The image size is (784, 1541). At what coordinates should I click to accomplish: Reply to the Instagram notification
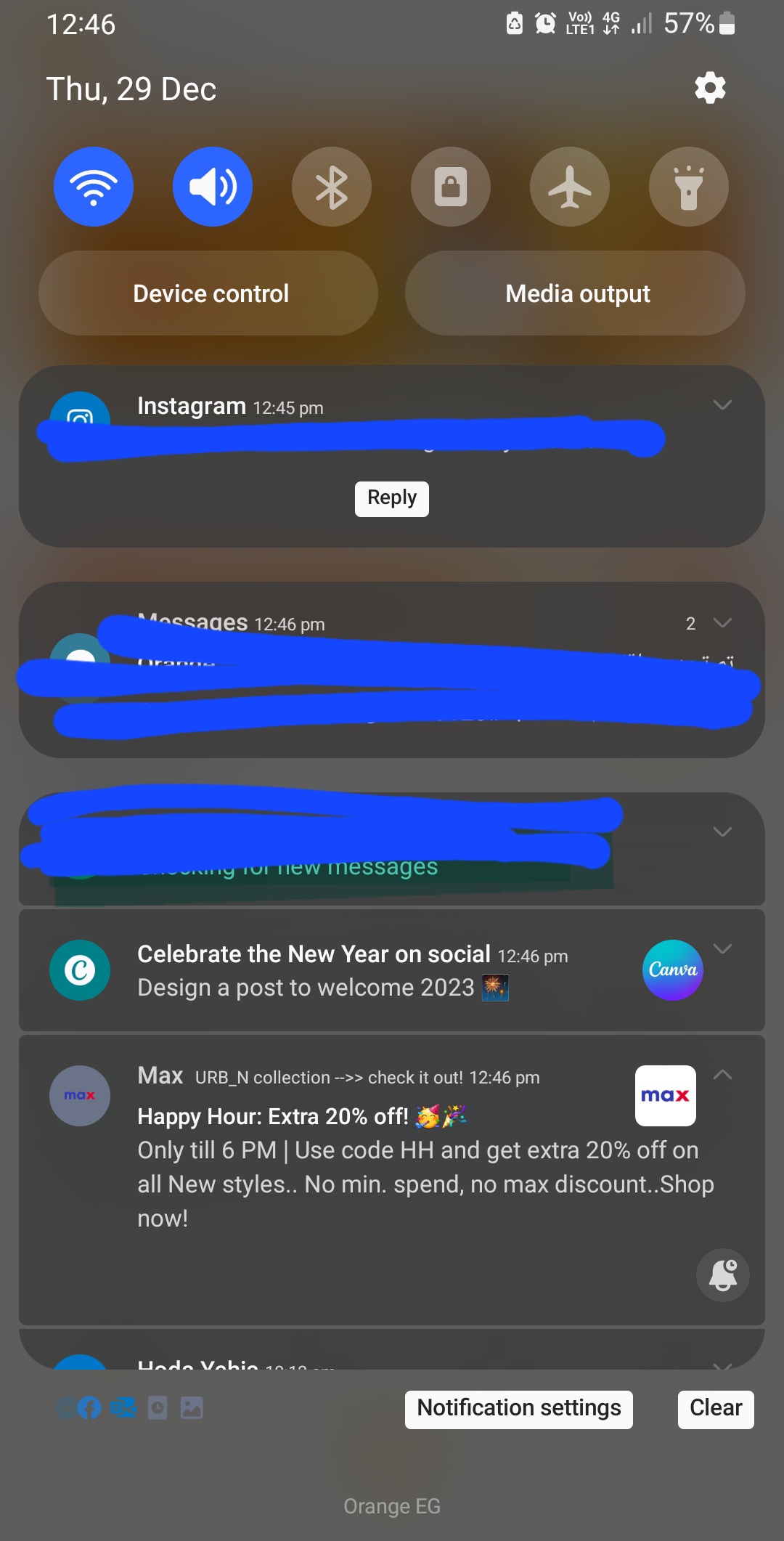point(392,498)
